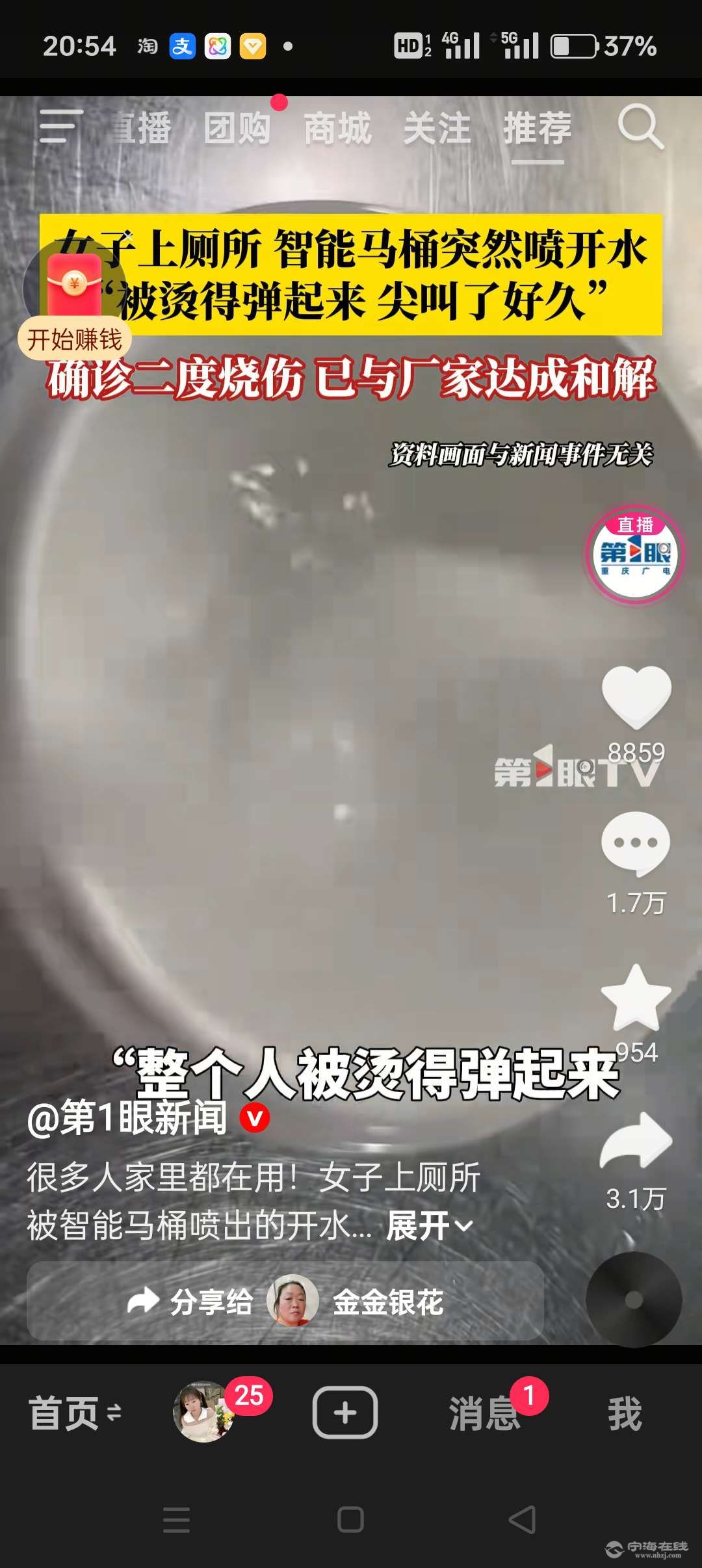Screen dimensions: 702x1568
Task: Open the spinning music disc
Action: [x=634, y=1300]
